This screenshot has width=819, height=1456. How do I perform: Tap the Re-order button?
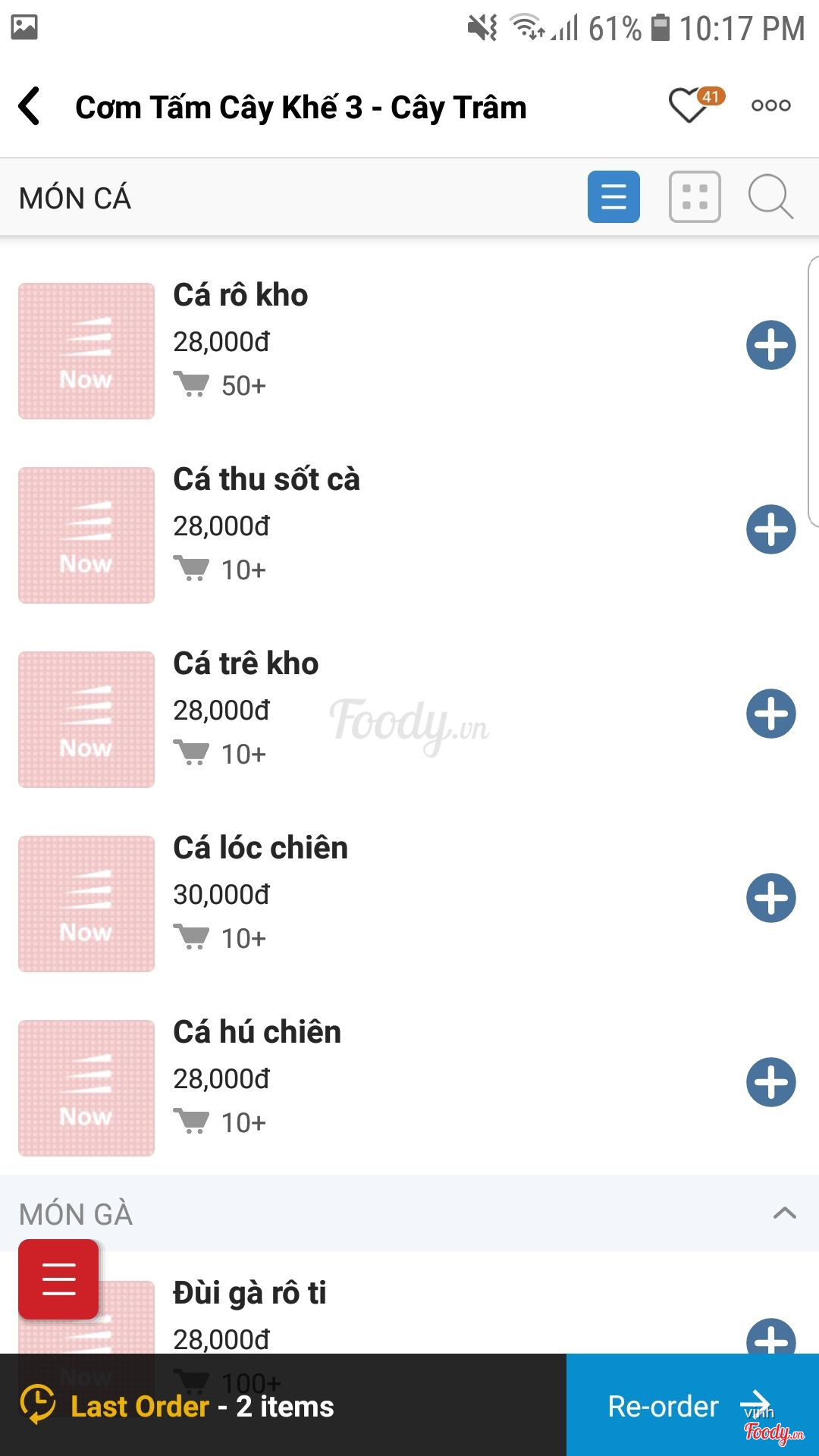tap(692, 1405)
